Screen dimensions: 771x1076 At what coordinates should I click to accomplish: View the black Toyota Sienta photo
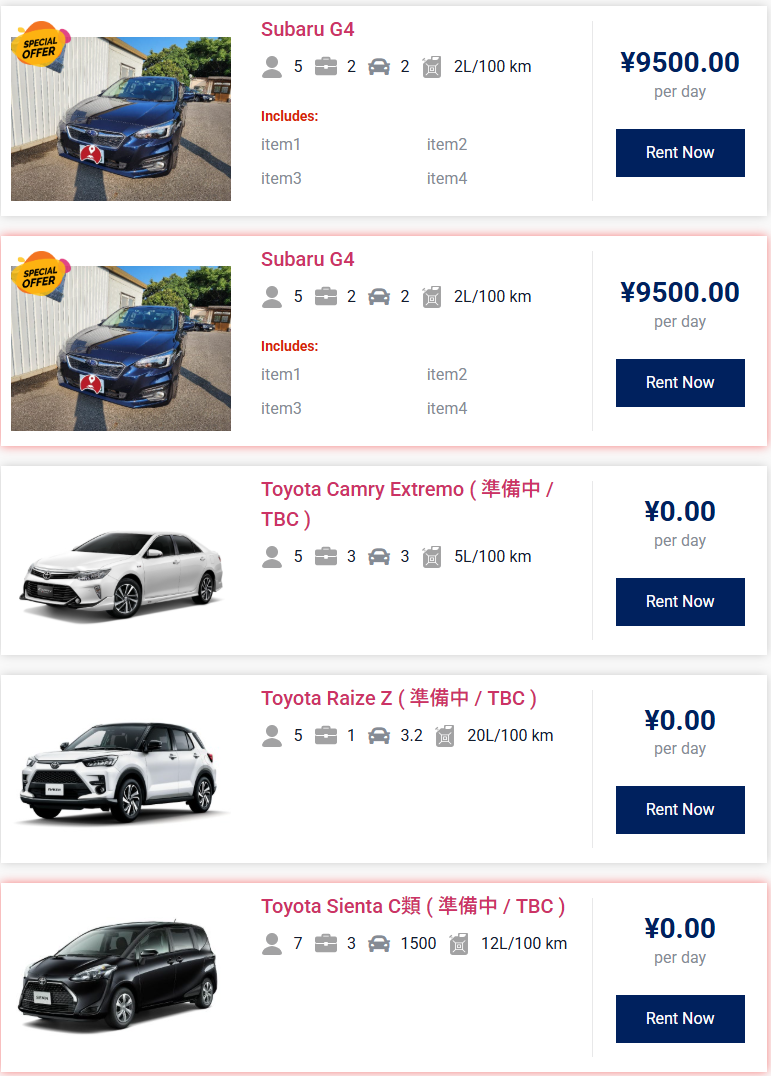[x=121, y=975]
